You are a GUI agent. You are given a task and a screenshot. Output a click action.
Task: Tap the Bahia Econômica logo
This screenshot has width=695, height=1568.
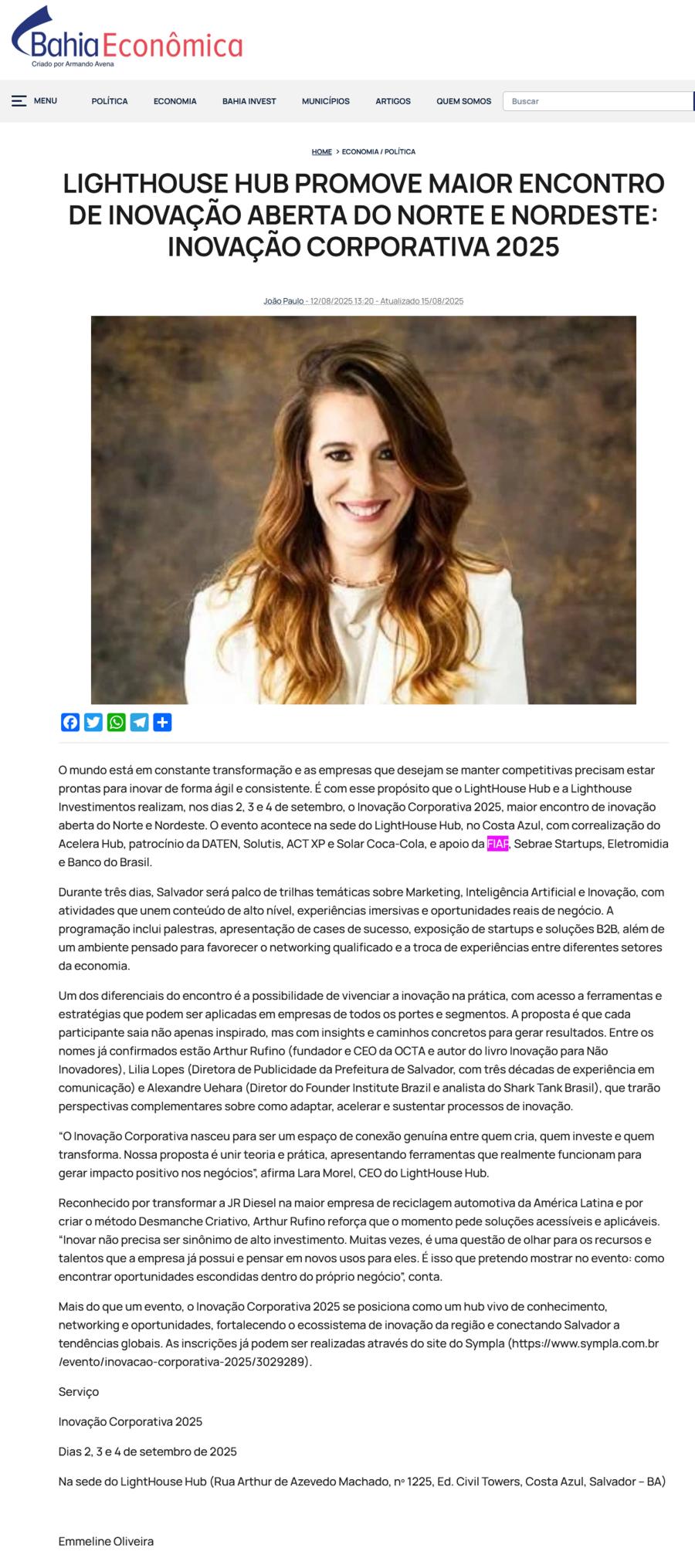(127, 37)
